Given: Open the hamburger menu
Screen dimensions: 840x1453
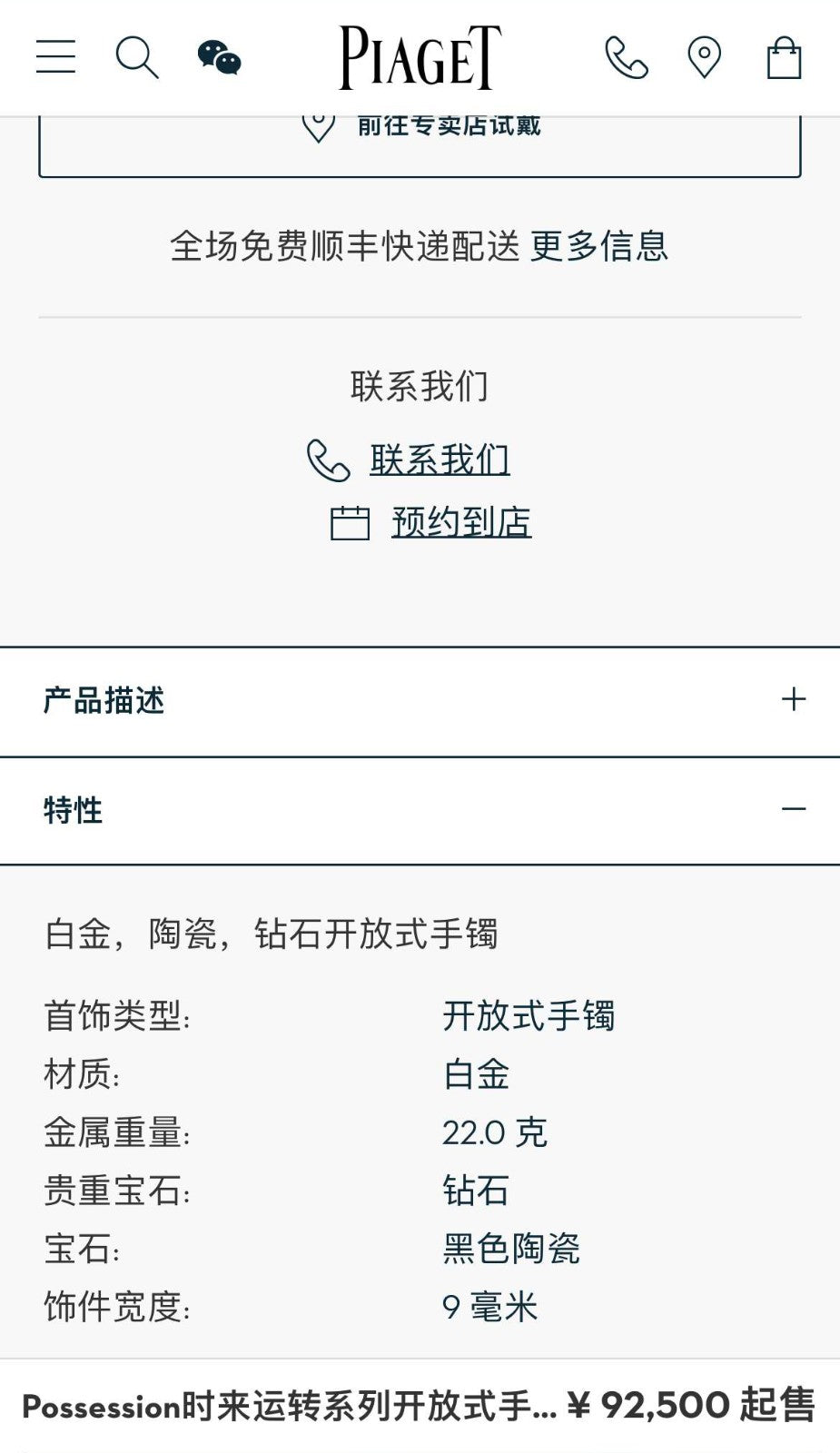Looking at the screenshot, I should pyautogui.click(x=55, y=56).
